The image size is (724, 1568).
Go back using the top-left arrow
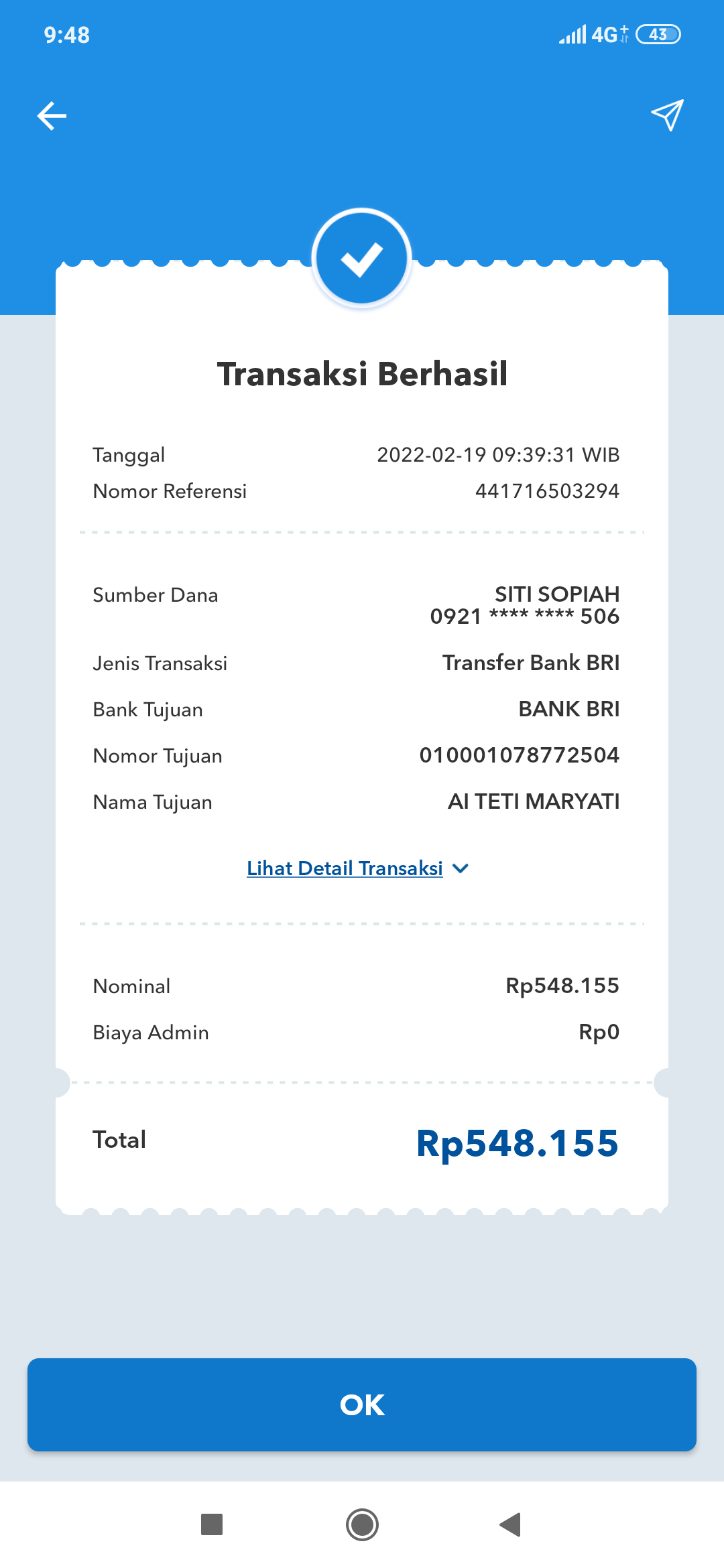(52, 116)
